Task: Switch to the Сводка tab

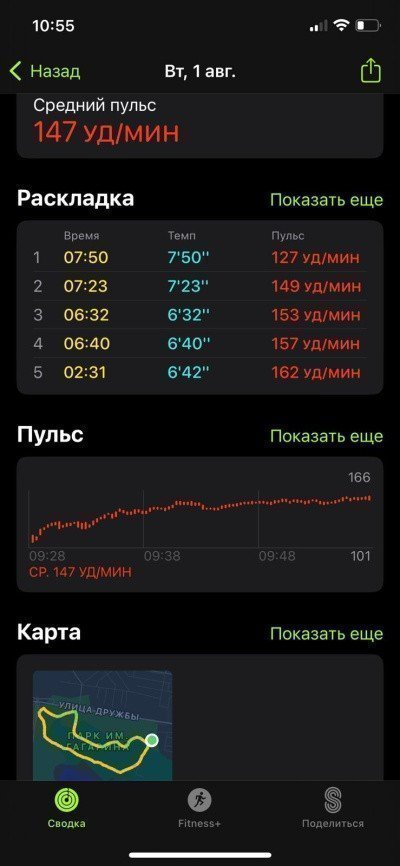Action: [66, 808]
